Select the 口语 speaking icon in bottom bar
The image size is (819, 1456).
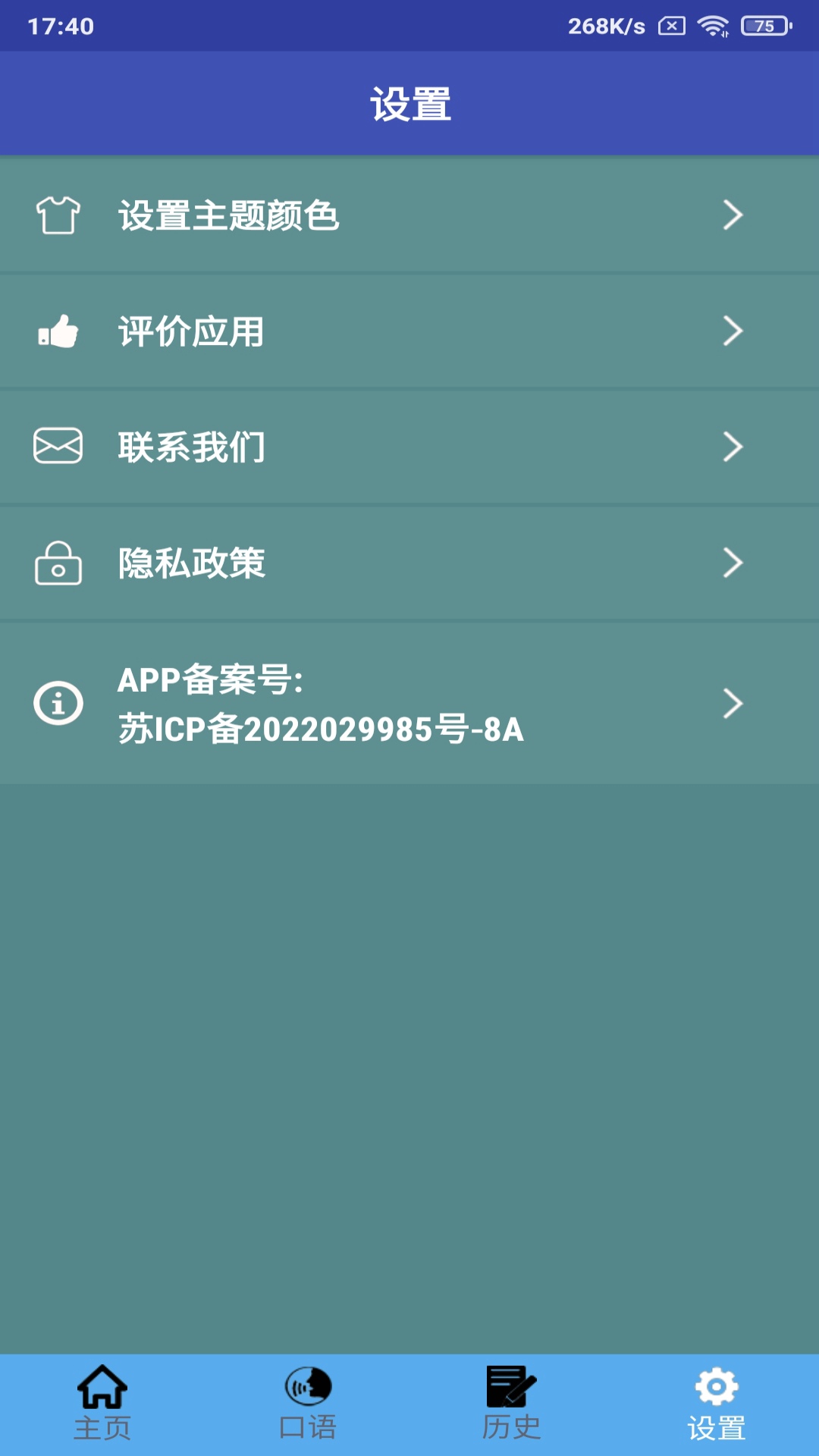pos(307,1399)
